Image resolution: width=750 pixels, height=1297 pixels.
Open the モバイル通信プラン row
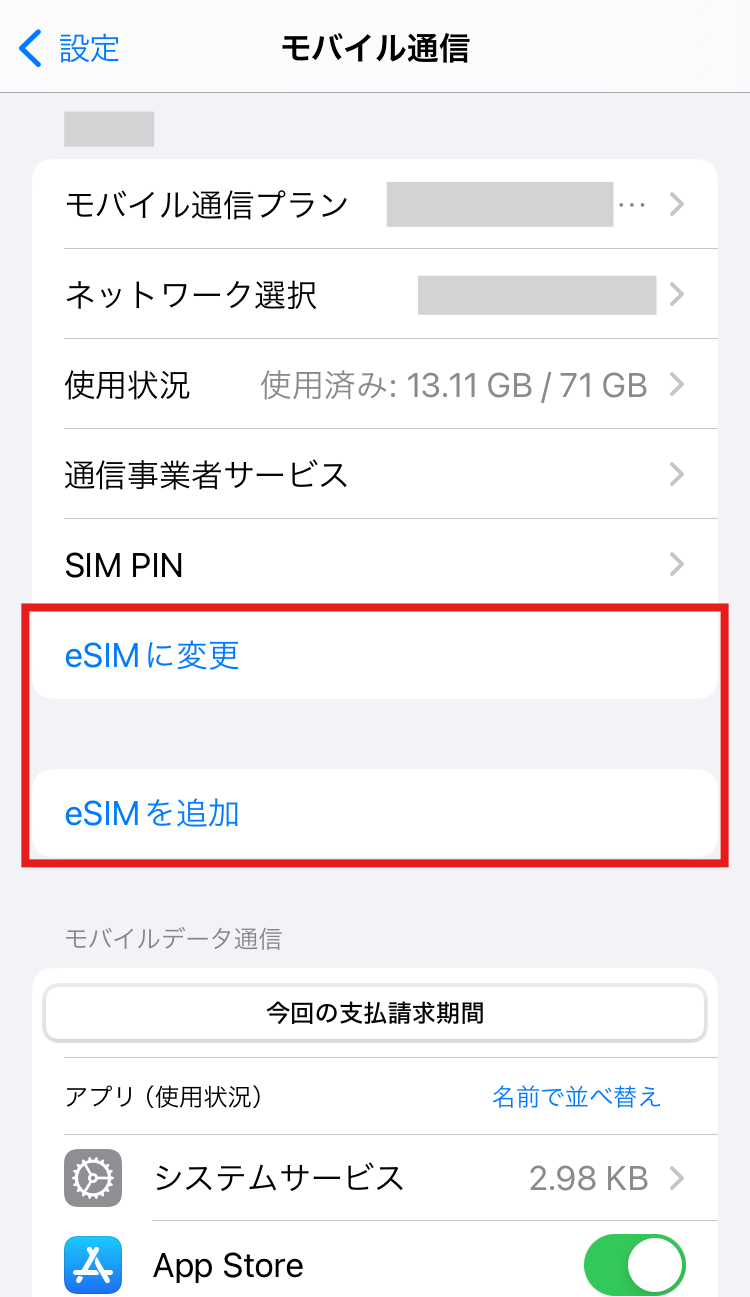click(375, 204)
